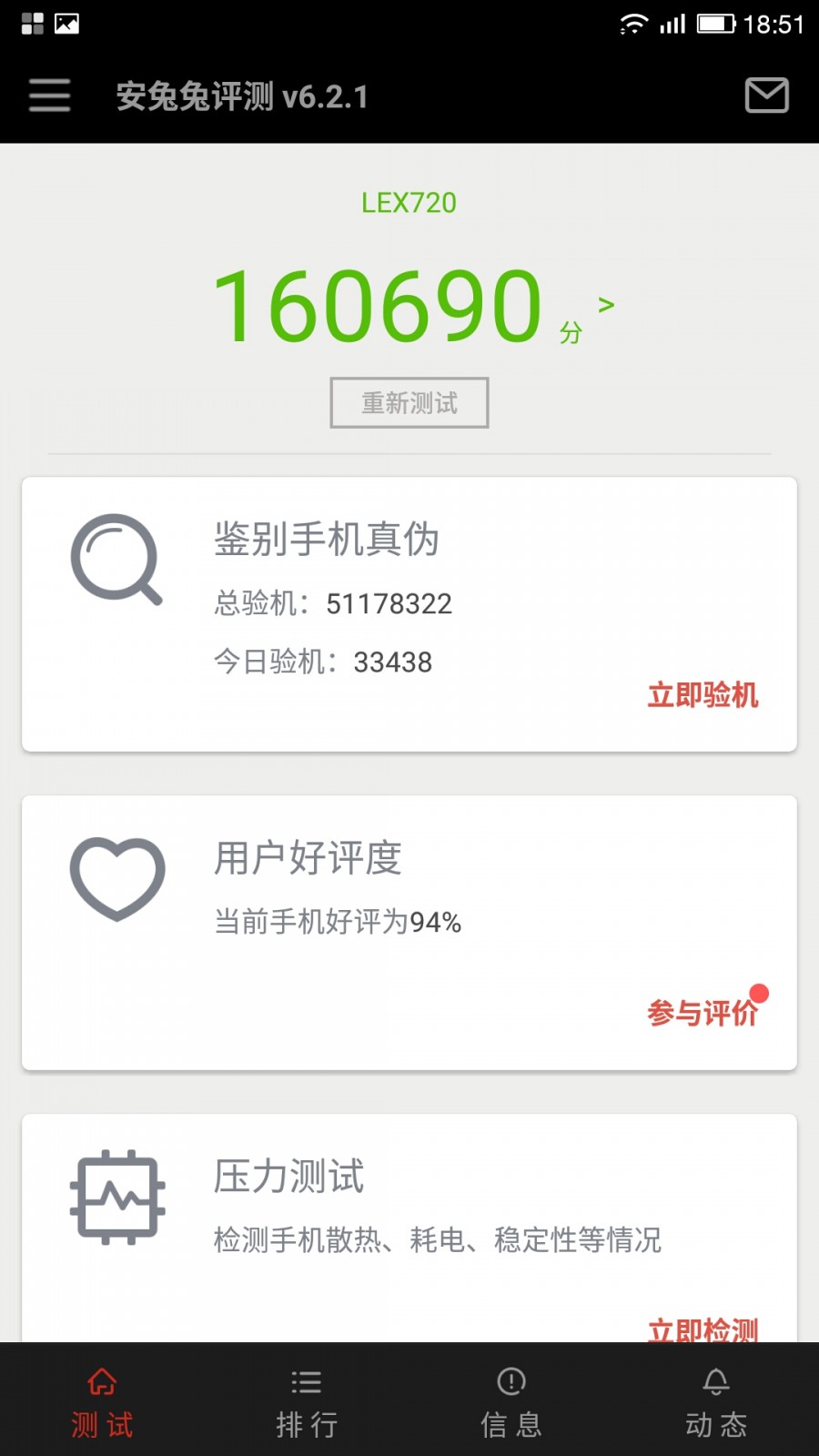The image size is (819, 1456).
Task: Open the 排行 ranking list icon
Action: 306,1381
